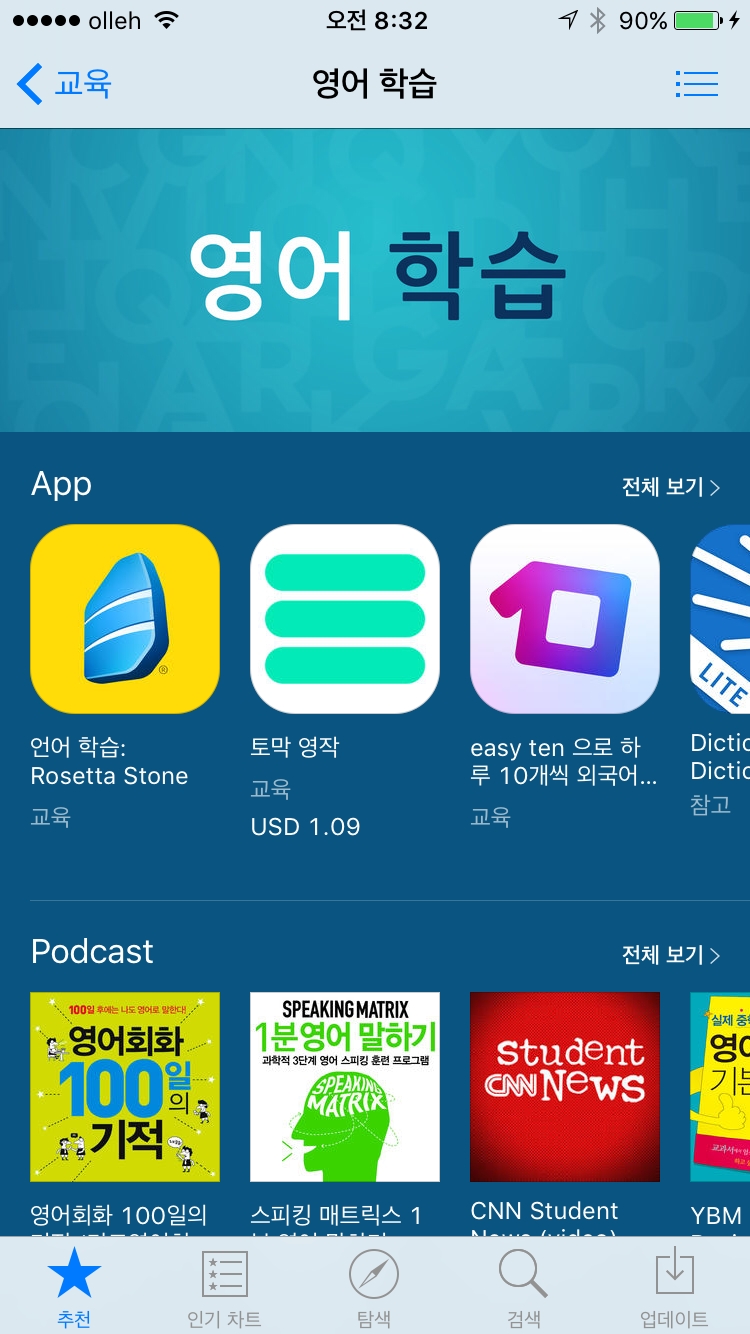View all in the Podcast section
Viewport: 750px width, 1334px height.
pos(670,955)
